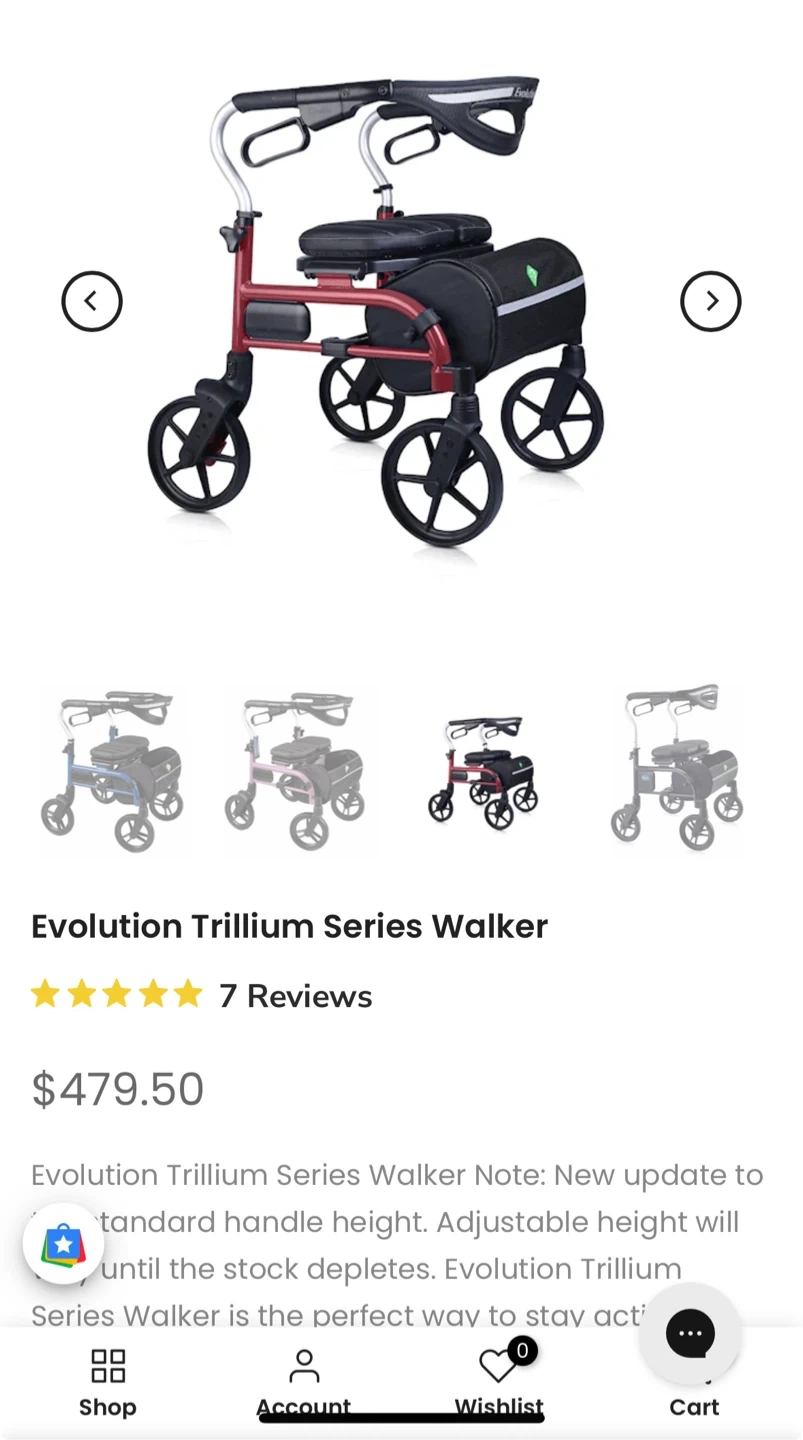Select the grey walker thumbnail

point(678,768)
